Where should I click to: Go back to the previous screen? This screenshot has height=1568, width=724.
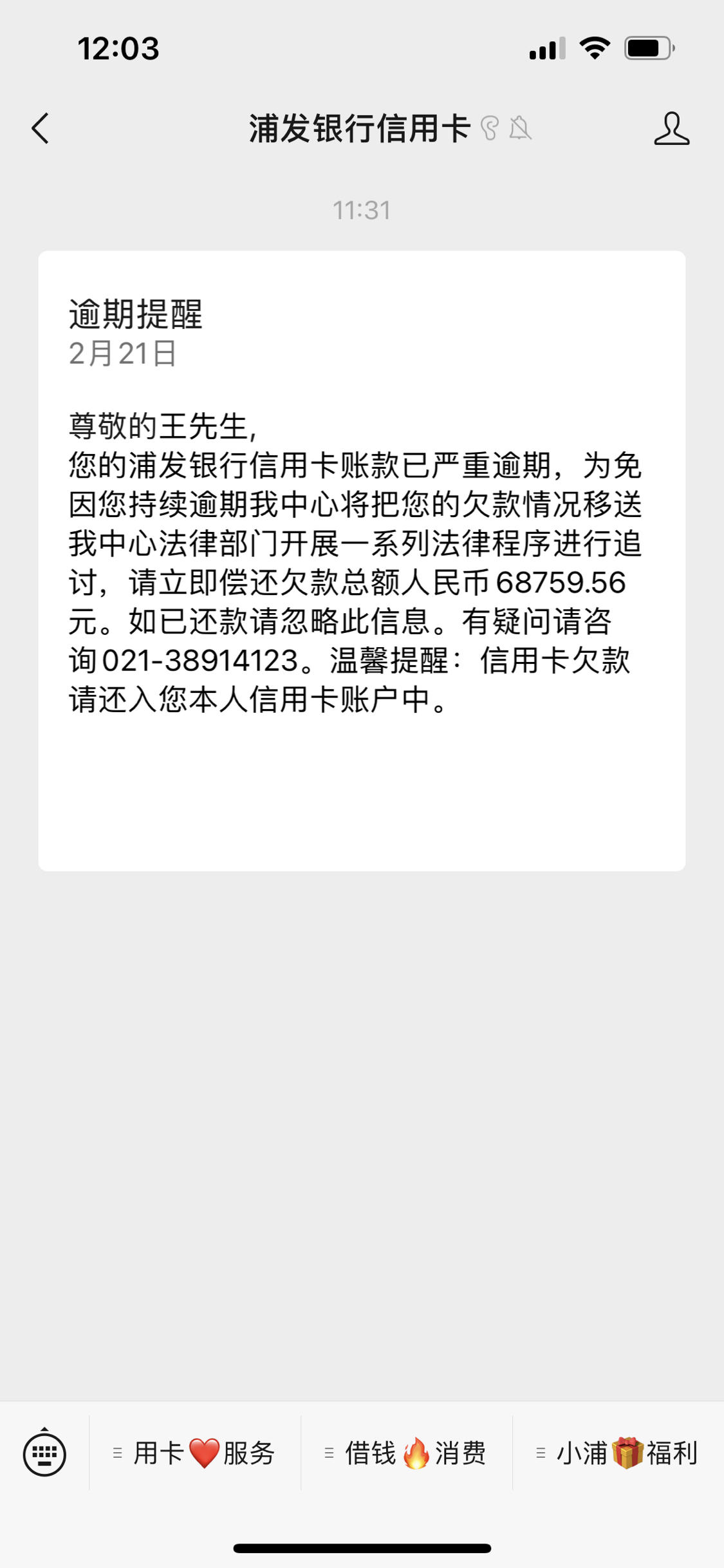pyautogui.click(x=41, y=128)
